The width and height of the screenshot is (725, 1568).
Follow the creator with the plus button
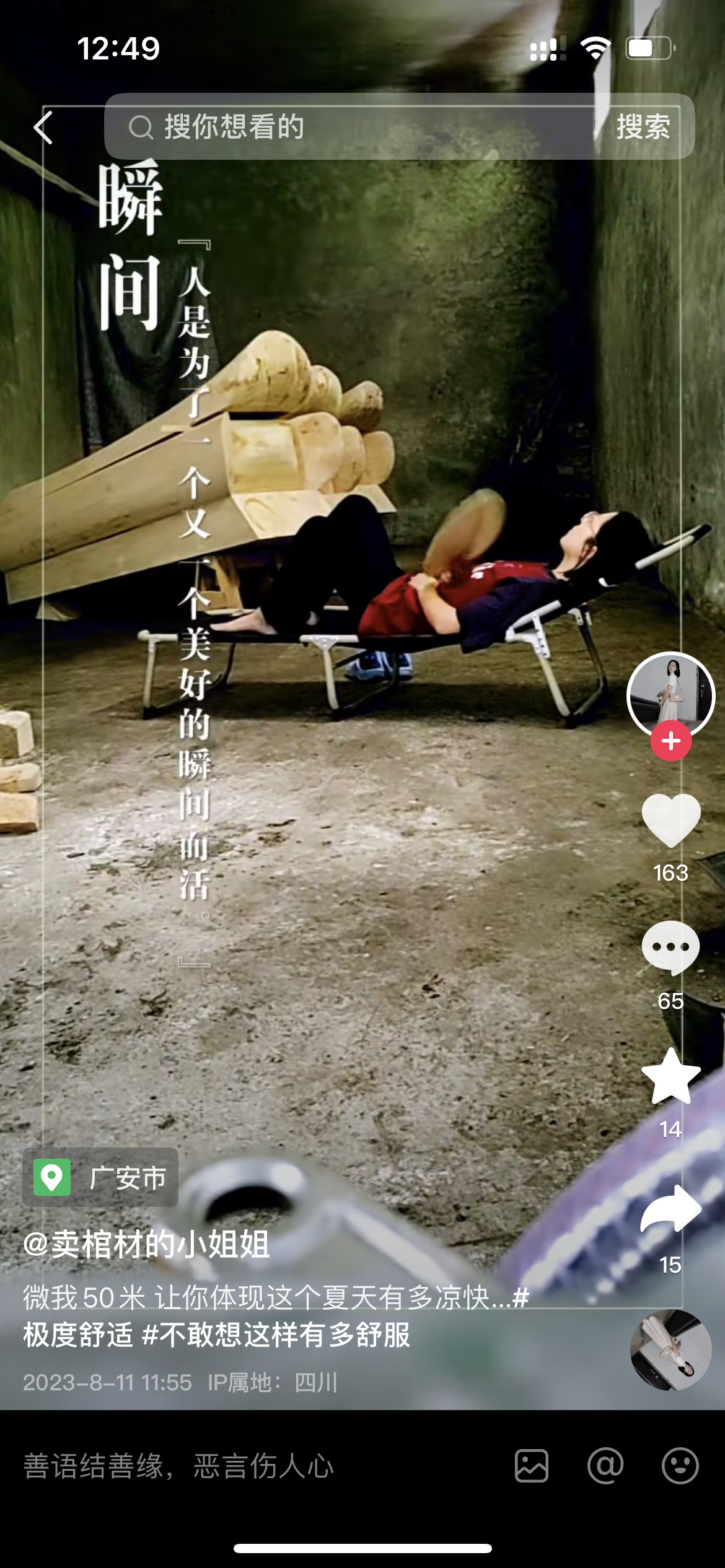(670, 741)
